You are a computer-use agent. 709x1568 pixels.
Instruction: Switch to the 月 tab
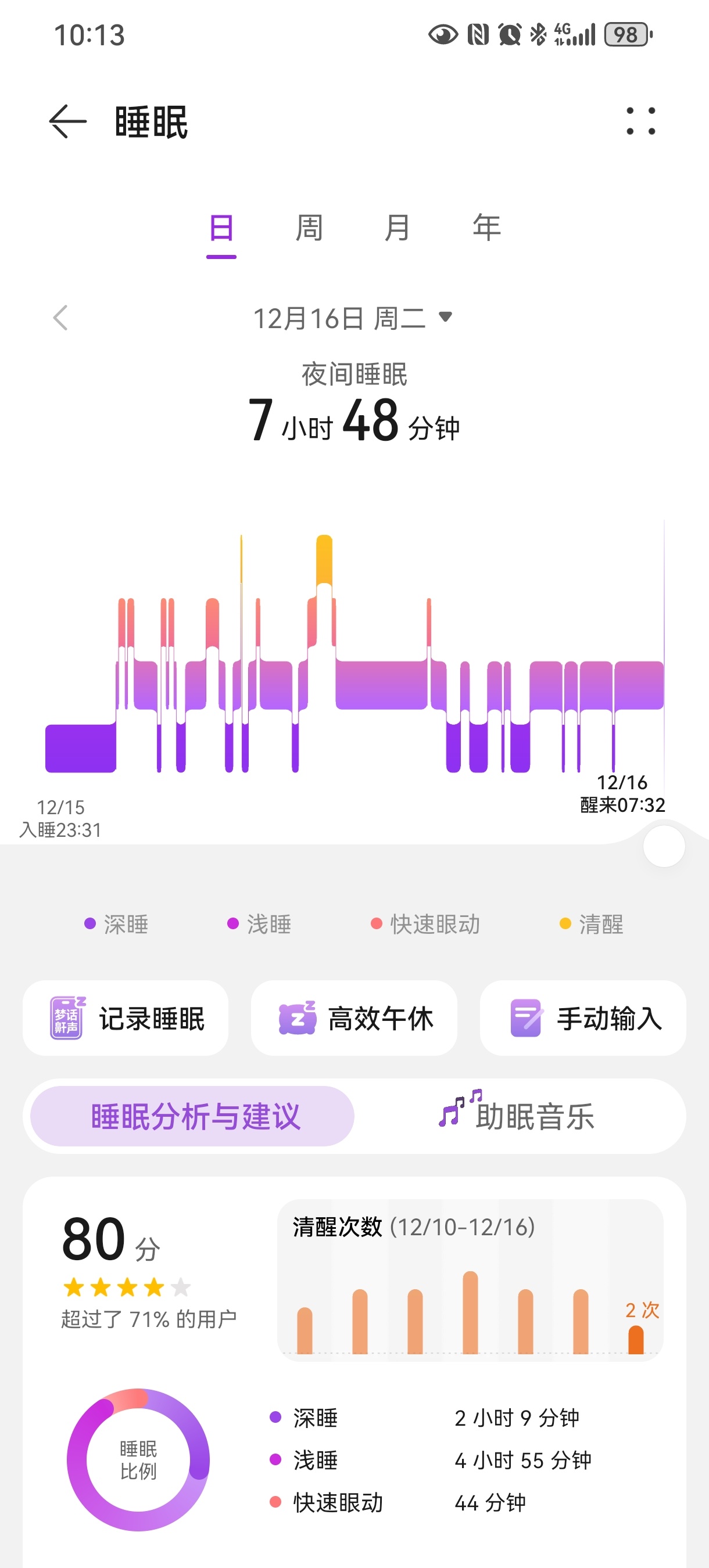point(397,229)
